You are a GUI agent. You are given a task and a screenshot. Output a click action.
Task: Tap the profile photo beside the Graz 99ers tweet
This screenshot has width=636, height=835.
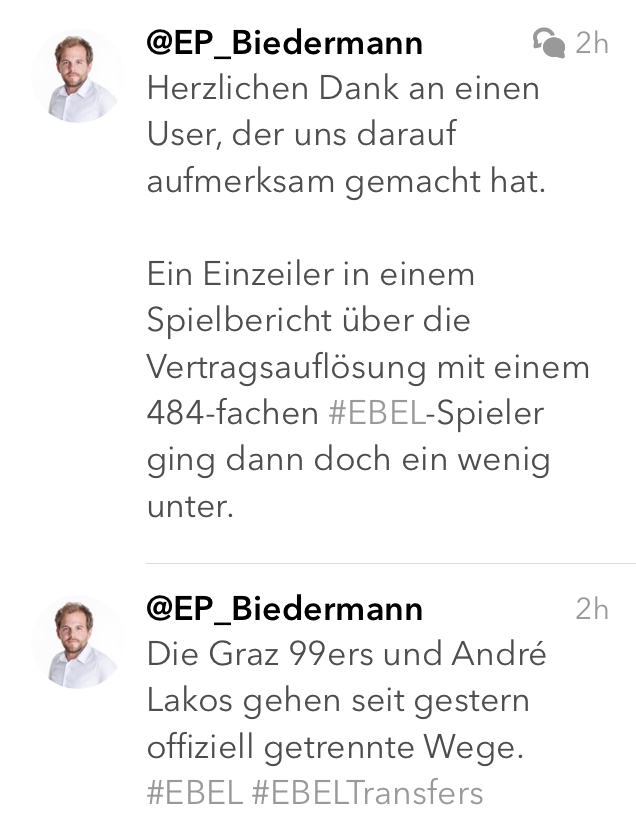[x=76, y=643]
